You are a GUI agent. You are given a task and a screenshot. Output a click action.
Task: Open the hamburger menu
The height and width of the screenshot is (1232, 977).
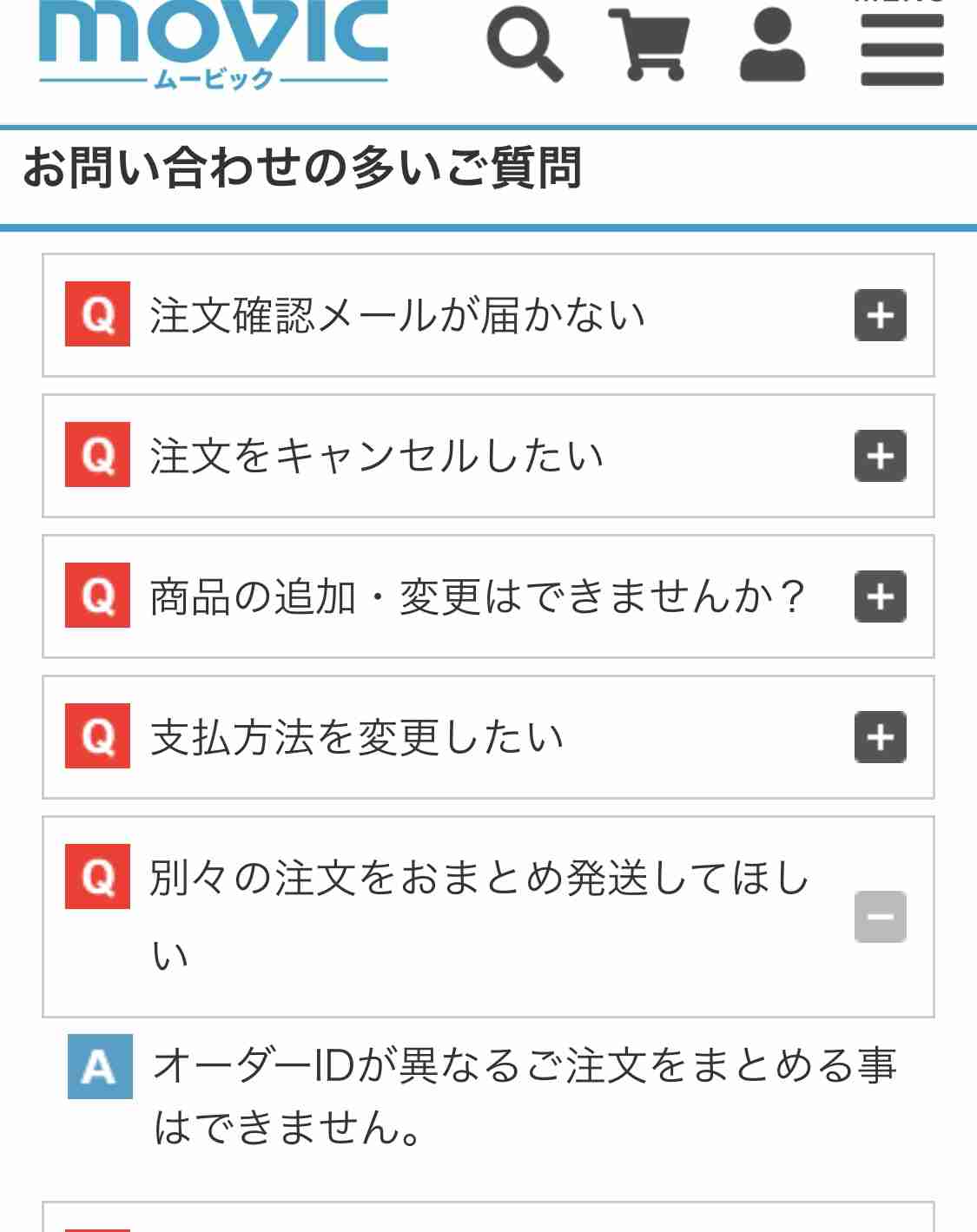tap(901, 49)
